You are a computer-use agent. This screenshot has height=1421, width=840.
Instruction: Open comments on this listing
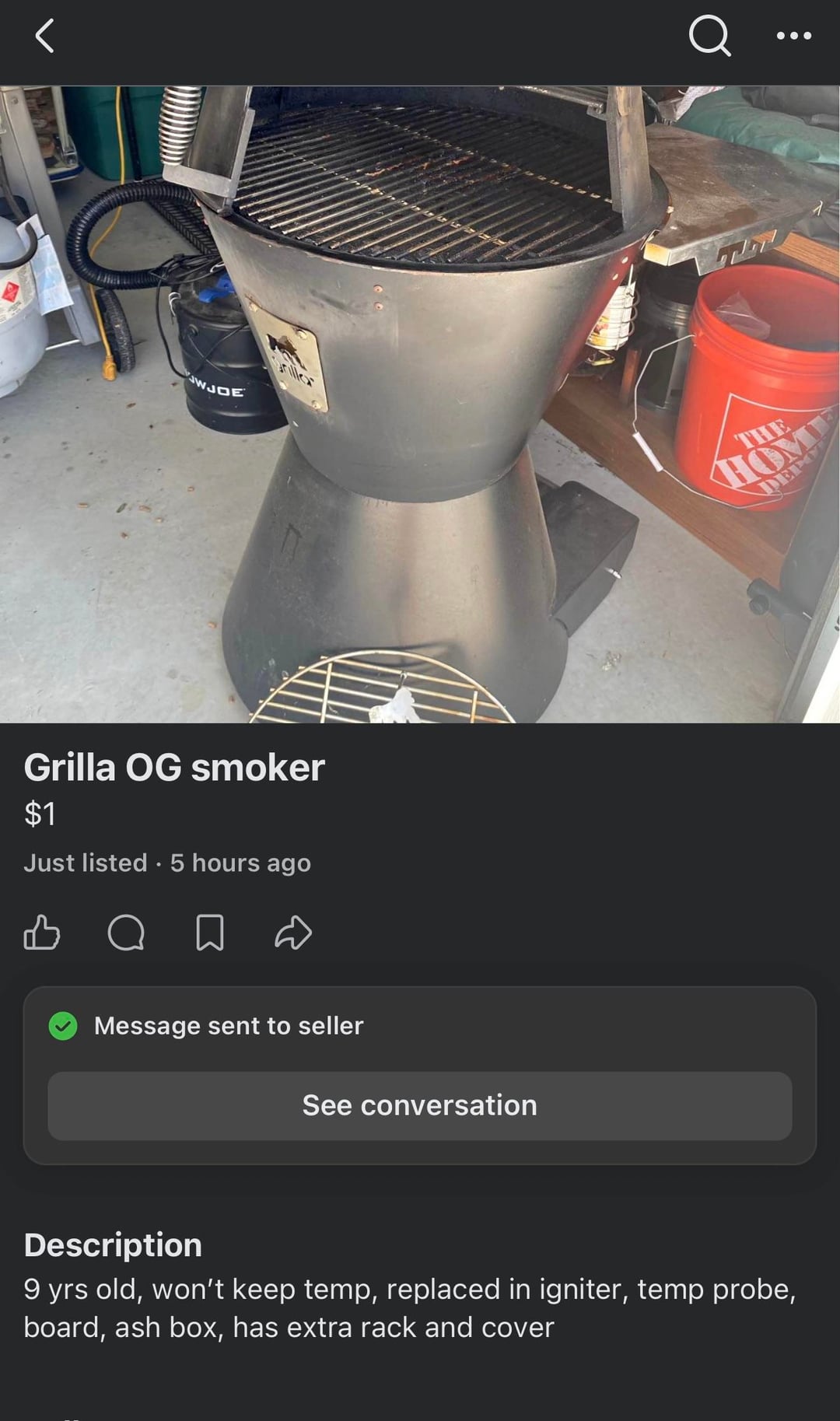coord(126,933)
